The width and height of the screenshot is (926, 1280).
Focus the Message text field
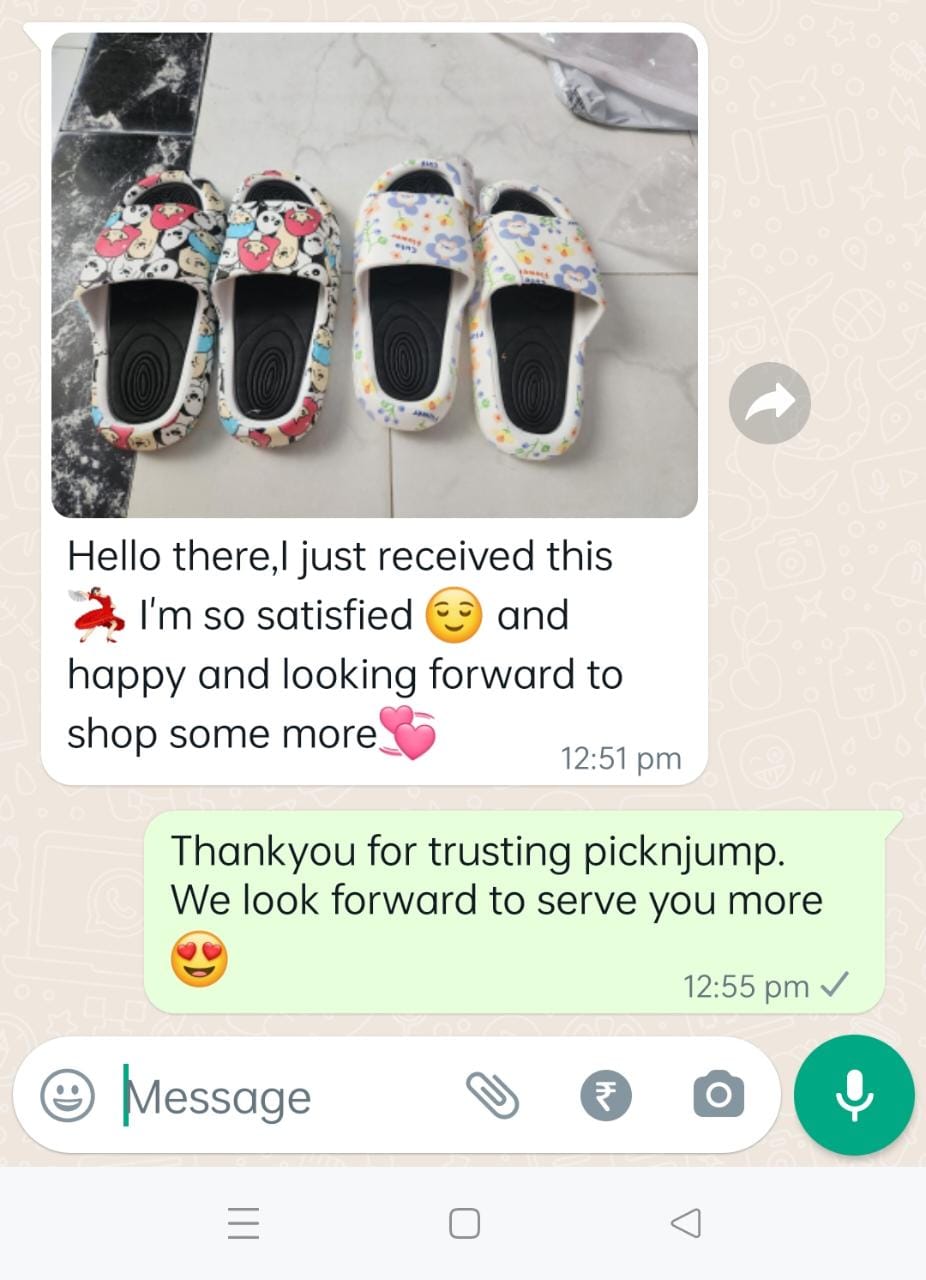click(x=280, y=1097)
